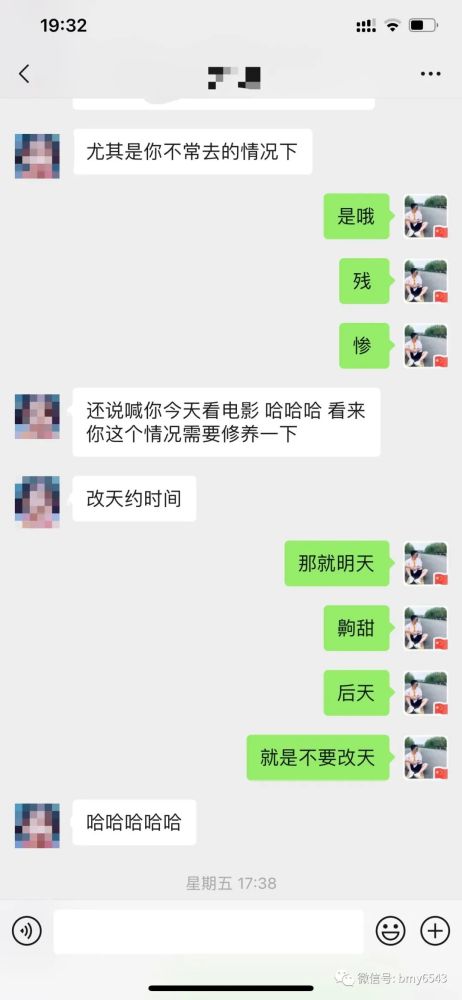
Task: Open the plus attachments menu
Action: coord(435,931)
